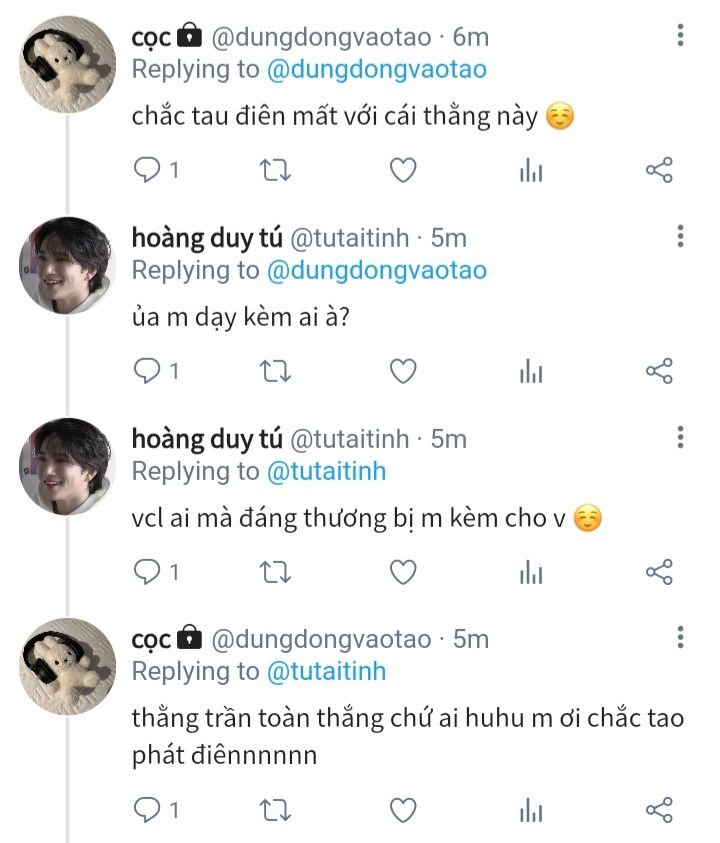The height and width of the screenshot is (843, 720).
Task: Open overflow menu on 'thằng trần toàn thắng' tweet
Action: 680,638
